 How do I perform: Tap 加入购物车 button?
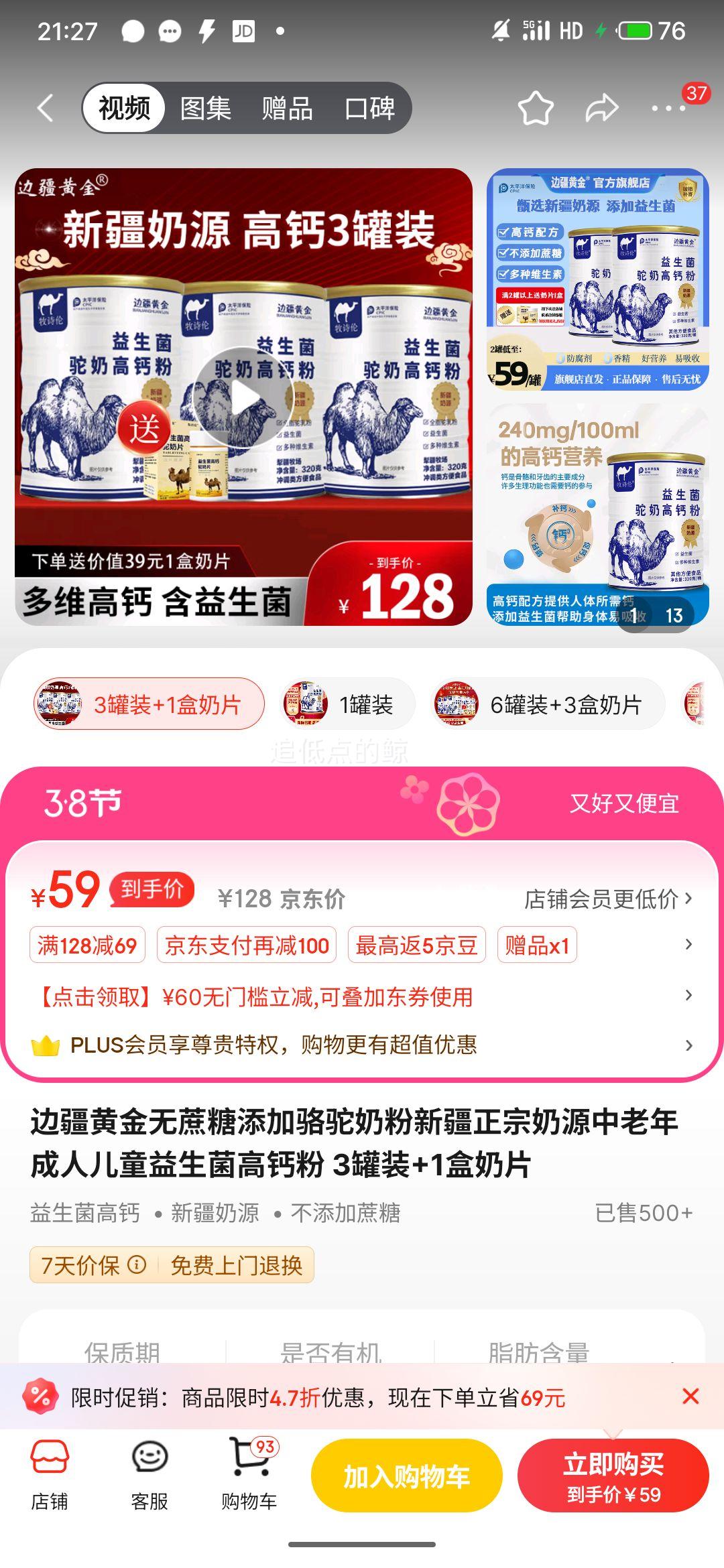pos(407,1476)
